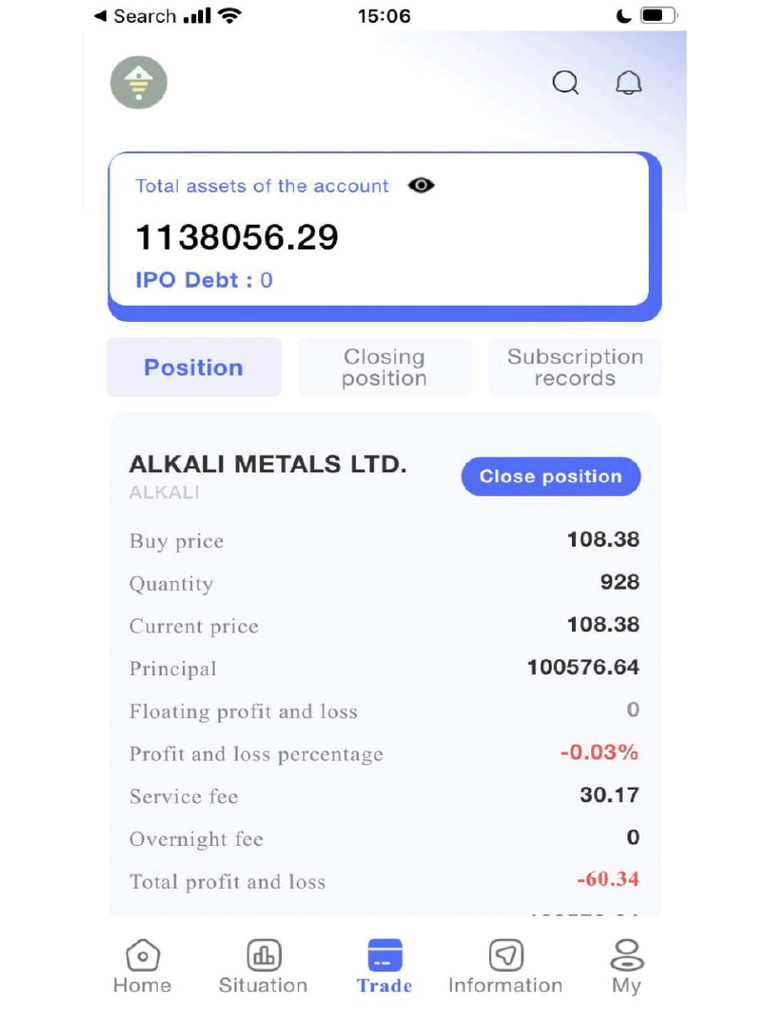Select the Position tab
Image resolution: width=768 pixels, height=1024 pixels.
(194, 367)
